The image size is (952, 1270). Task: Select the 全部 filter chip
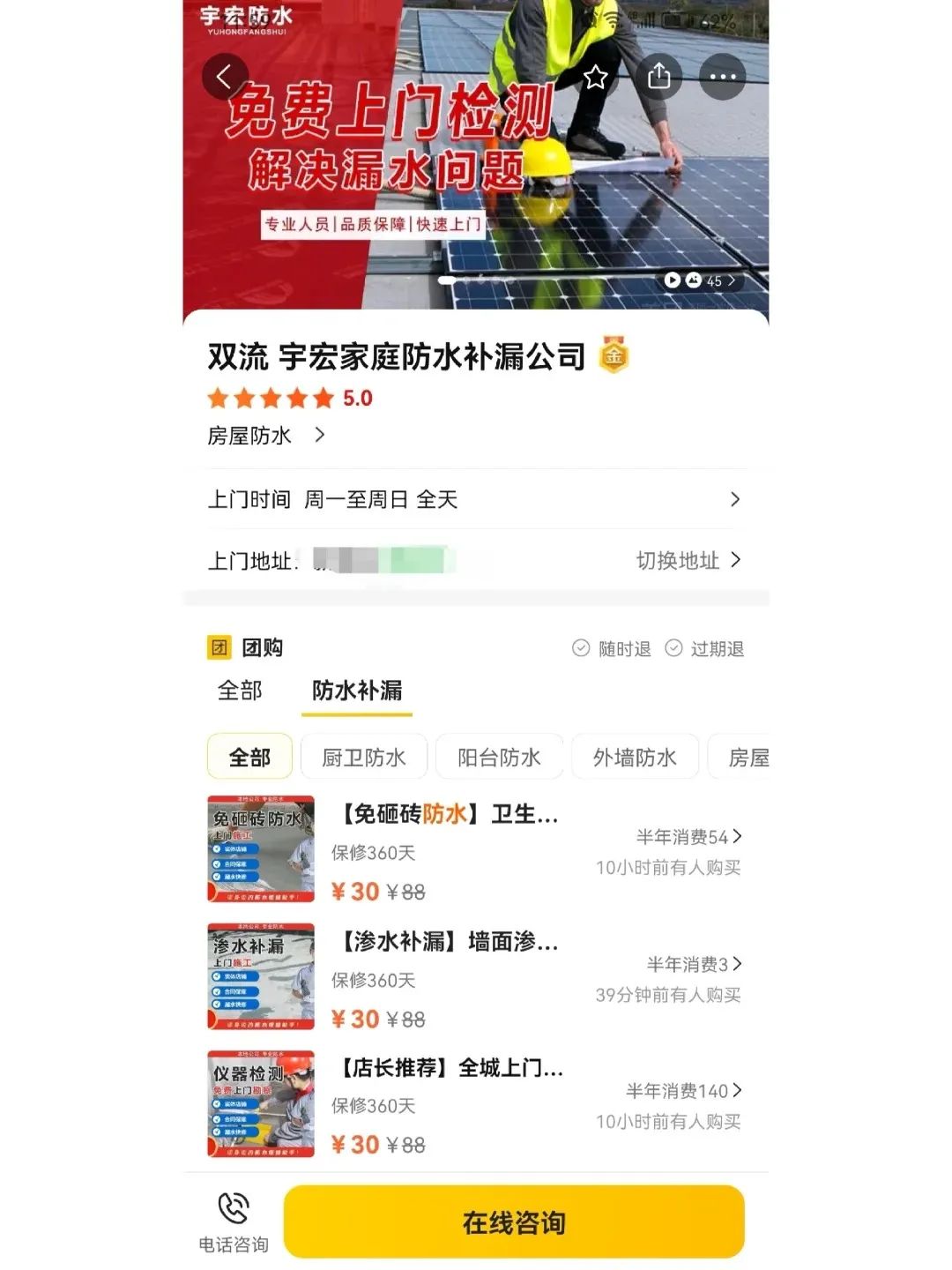click(249, 758)
